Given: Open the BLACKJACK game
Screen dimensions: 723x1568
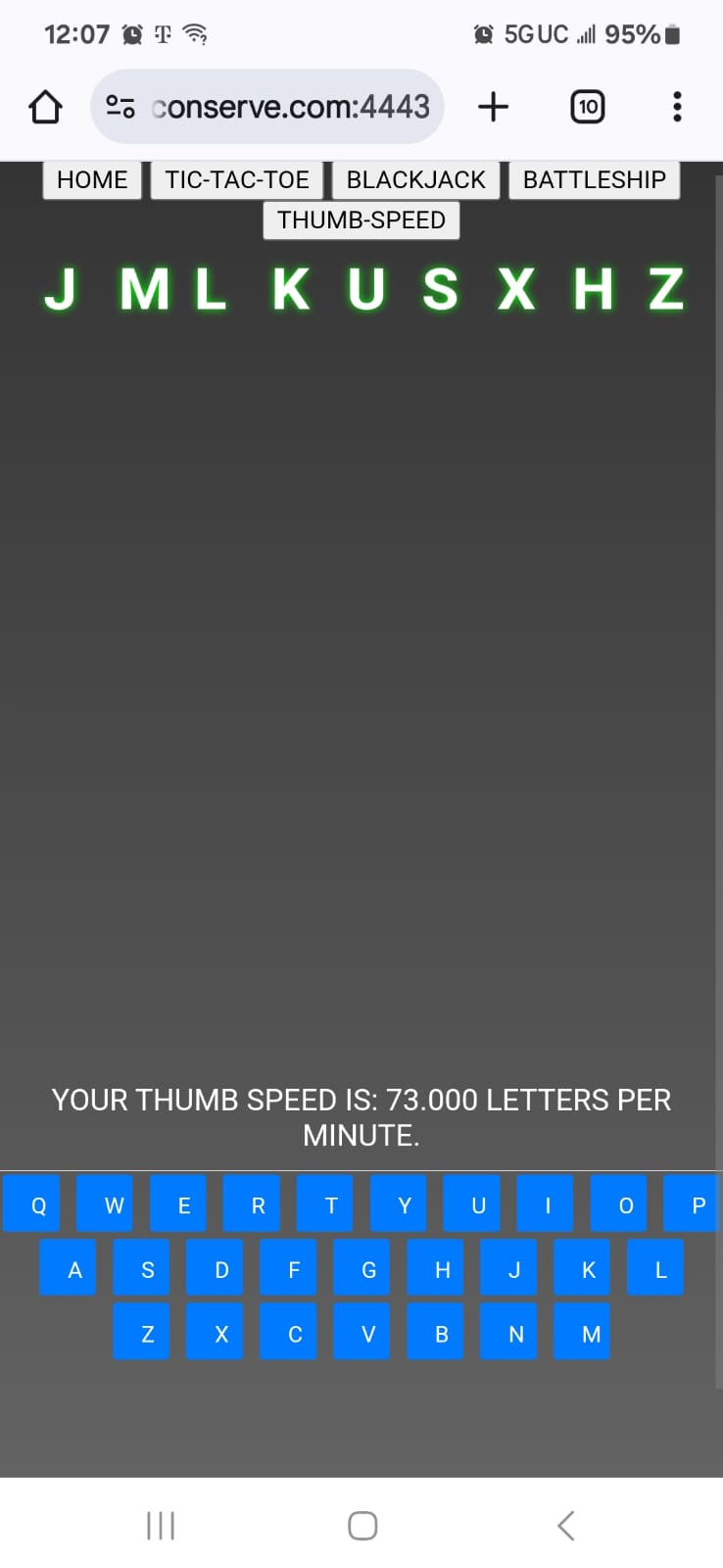Looking at the screenshot, I should [415, 180].
